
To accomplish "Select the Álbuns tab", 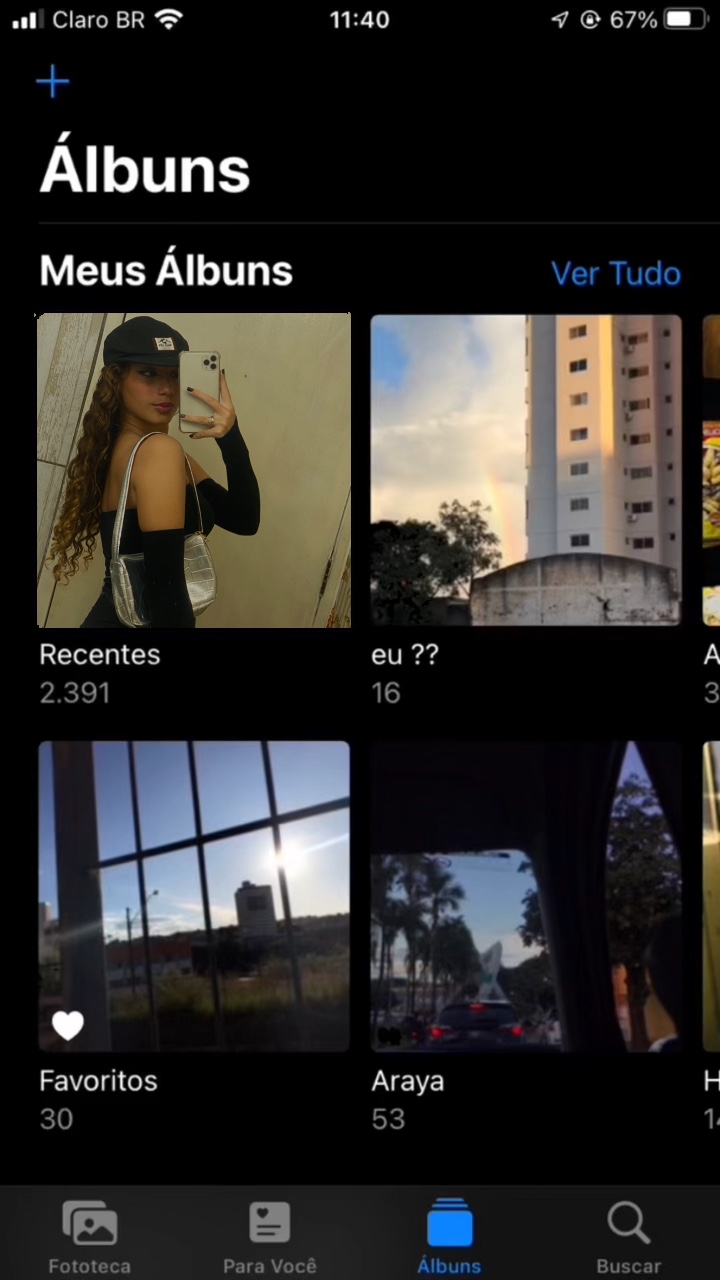I will tap(450, 1236).
